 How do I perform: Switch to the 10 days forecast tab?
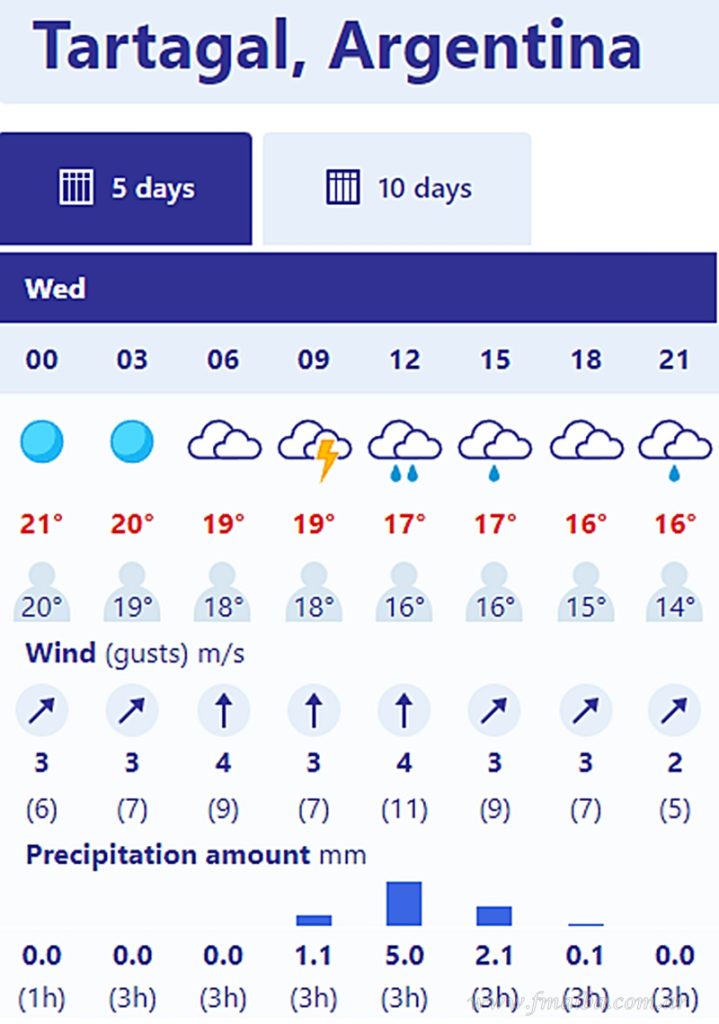click(x=397, y=188)
